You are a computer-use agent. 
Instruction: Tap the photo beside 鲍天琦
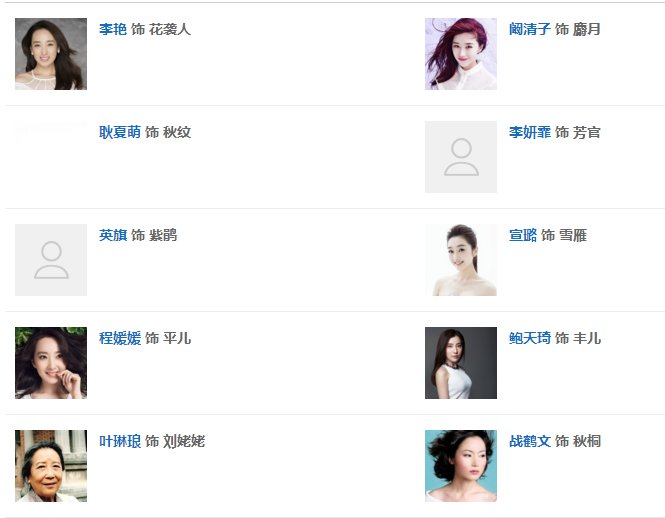461,363
